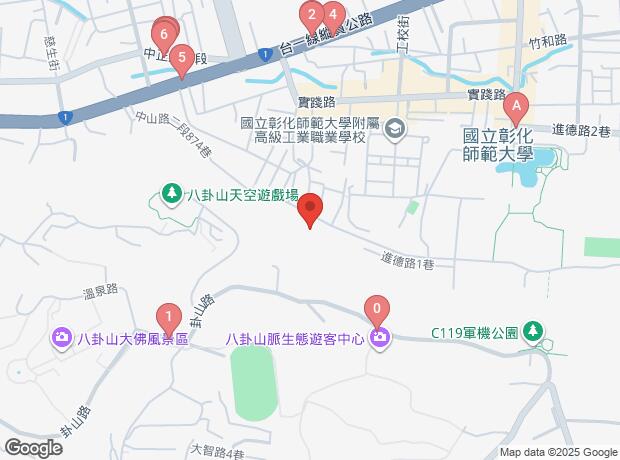Screen dimensions: 620x460
Task: Open C119軍機公園 park icon
Action: tap(535, 331)
